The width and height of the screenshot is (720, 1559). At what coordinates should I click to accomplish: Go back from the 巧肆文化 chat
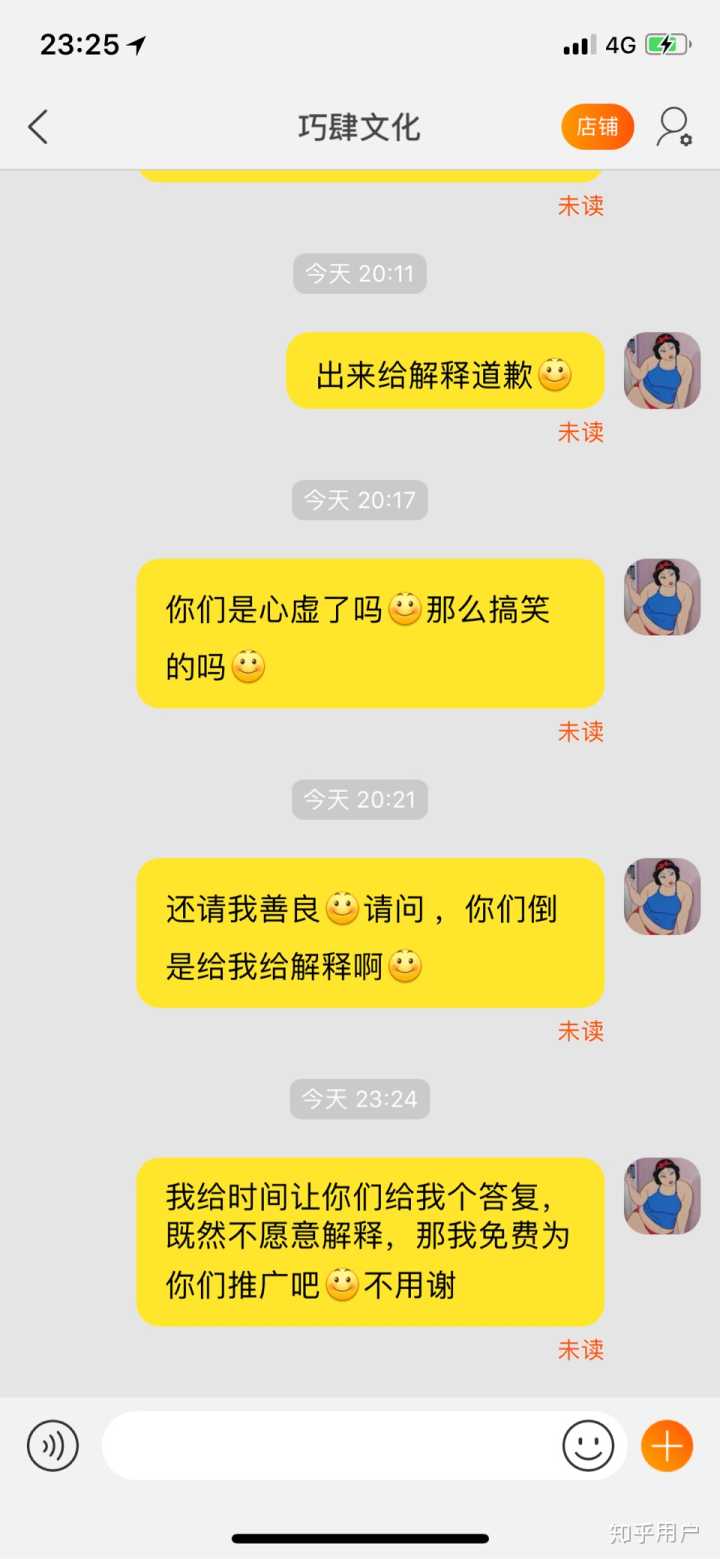(x=38, y=128)
